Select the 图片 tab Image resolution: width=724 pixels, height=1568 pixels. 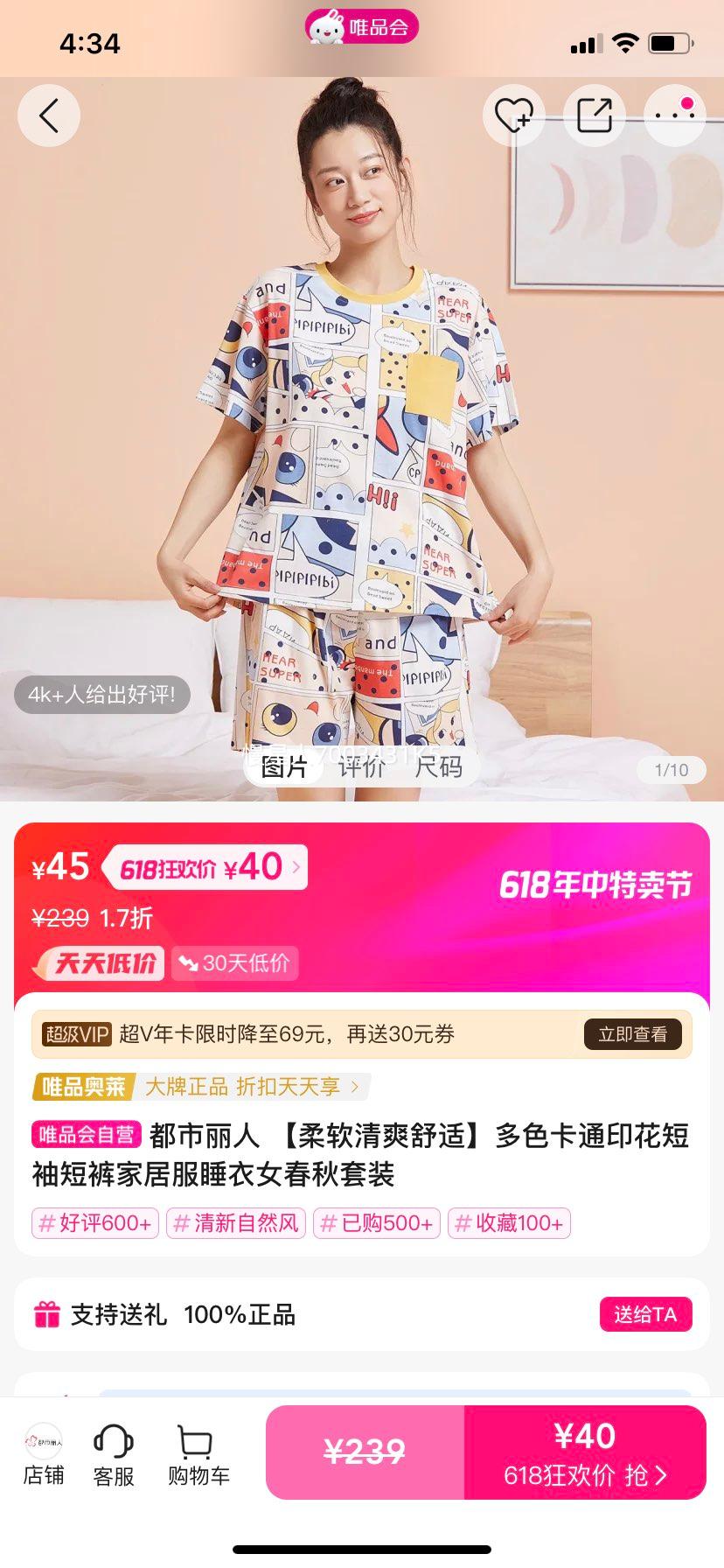click(x=284, y=766)
